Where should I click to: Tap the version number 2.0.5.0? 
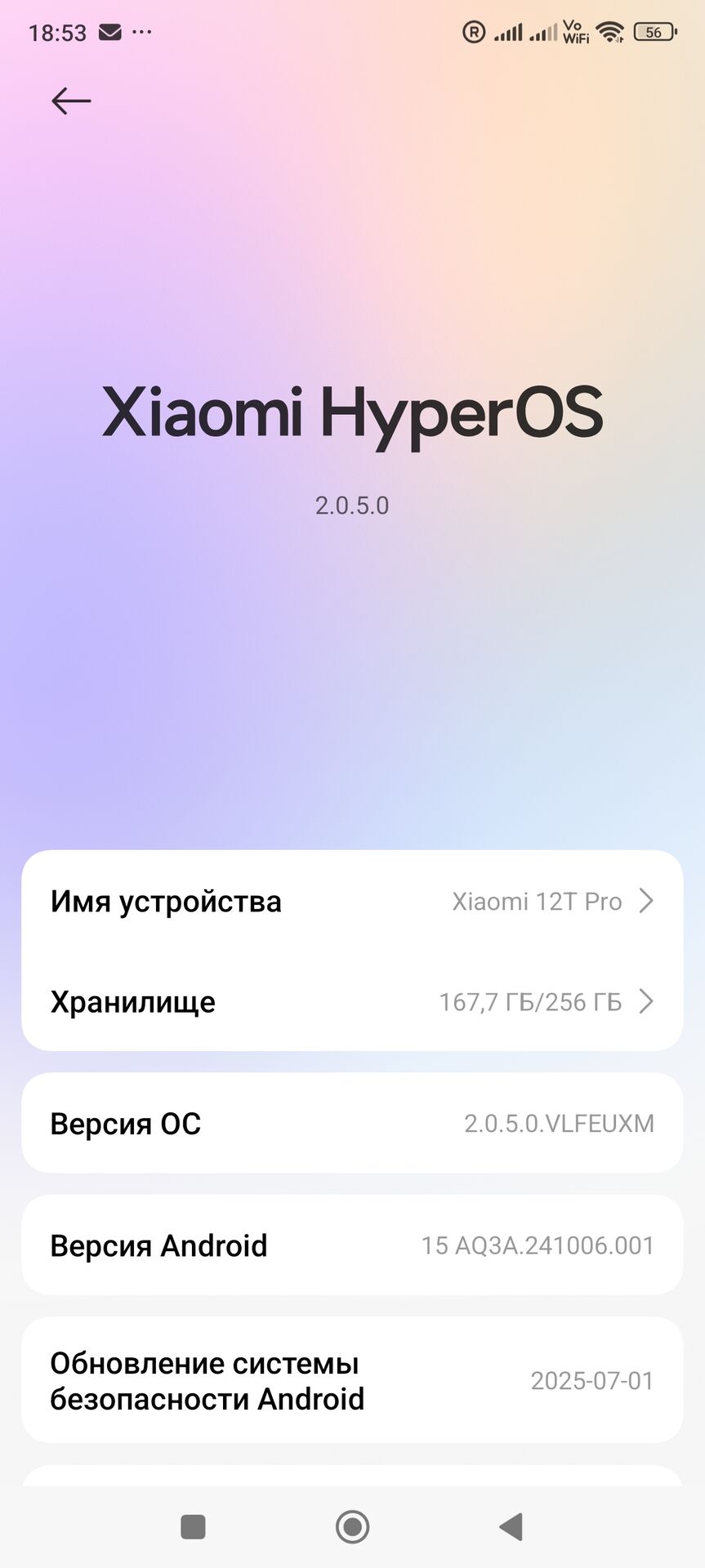(x=352, y=506)
